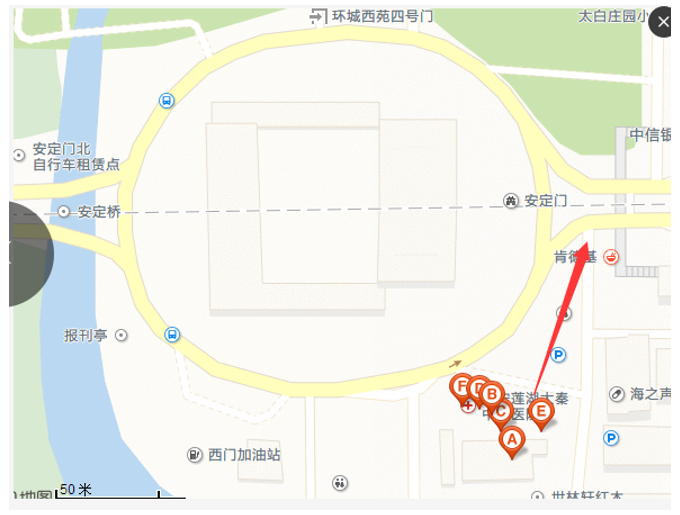Close the map view
Viewport: 680px width, 515px height.
pos(663,22)
